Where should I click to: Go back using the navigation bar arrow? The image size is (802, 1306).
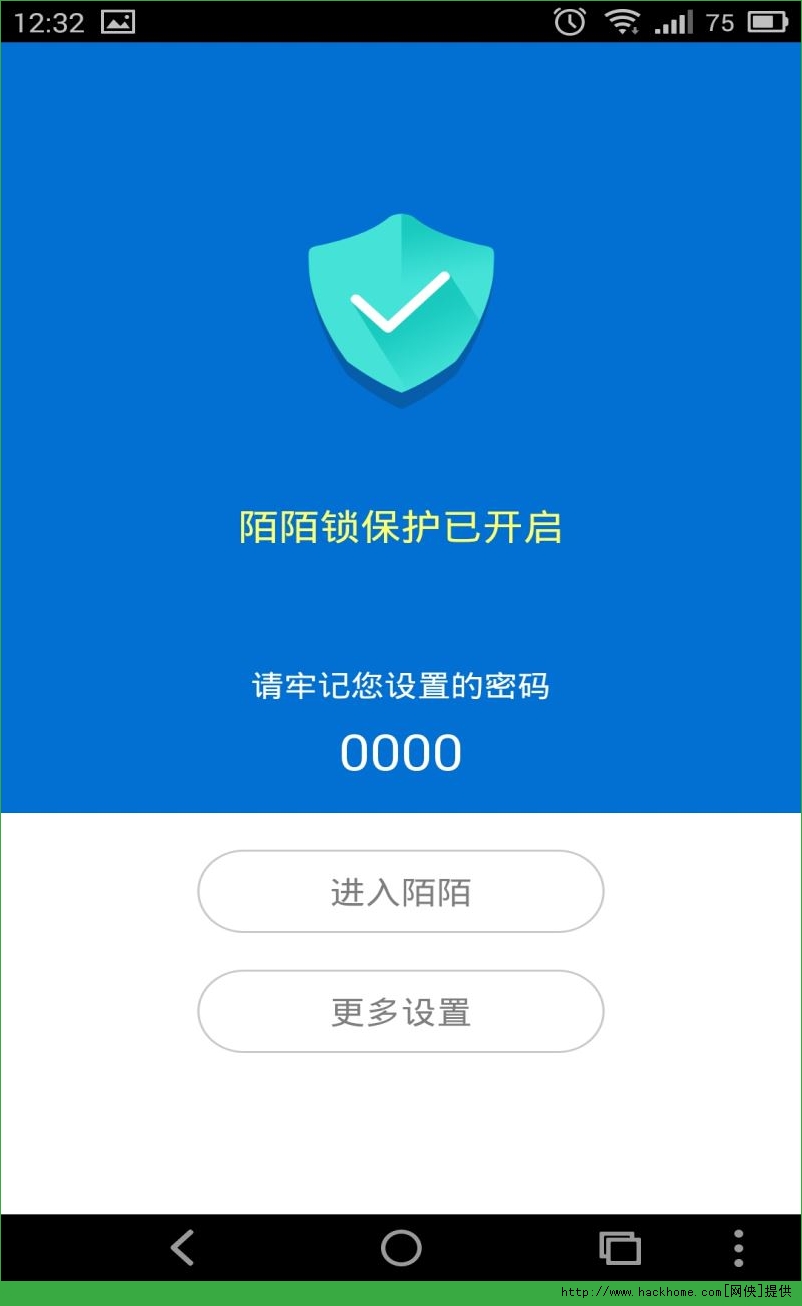182,1247
